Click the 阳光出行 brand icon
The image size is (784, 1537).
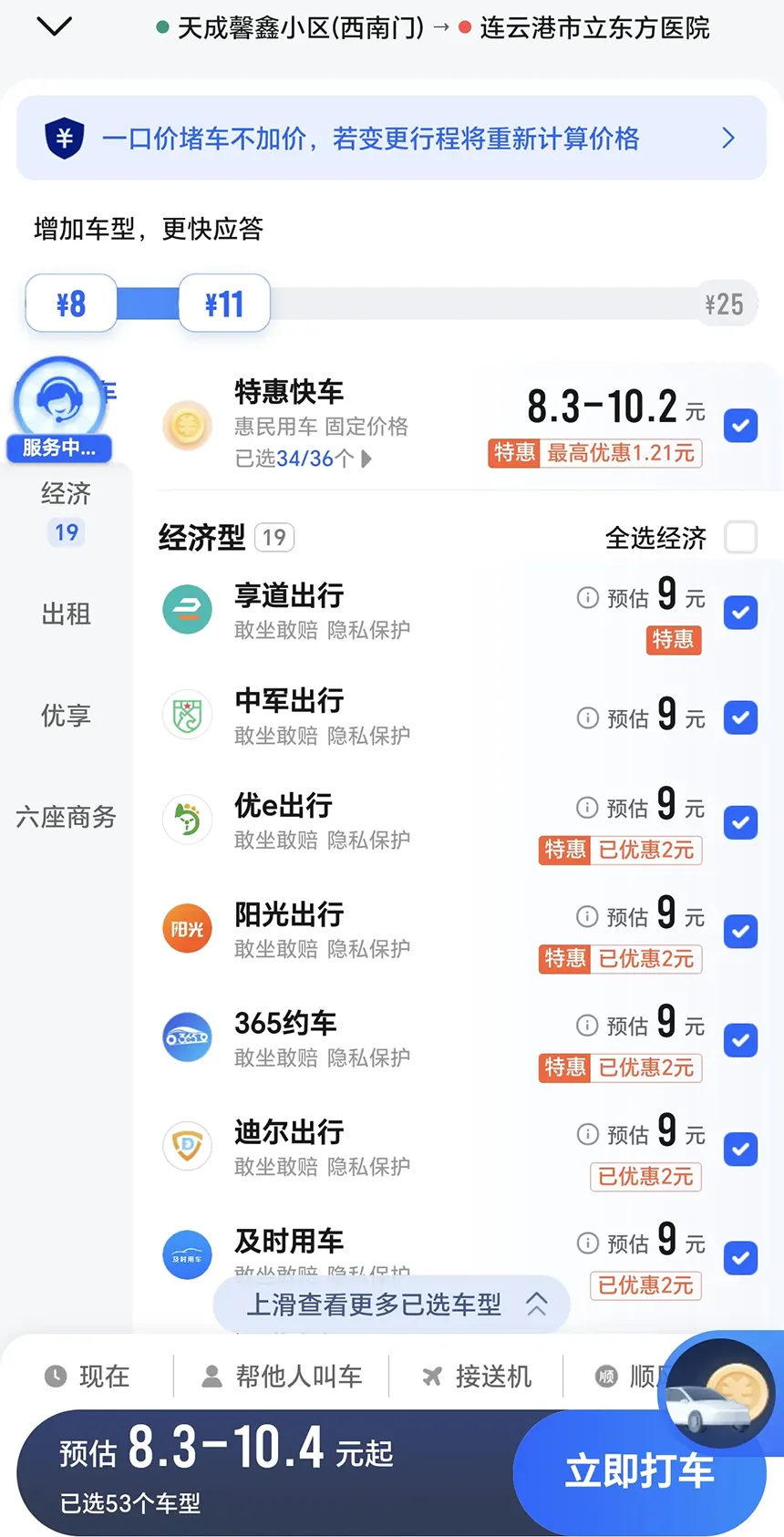(x=187, y=928)
